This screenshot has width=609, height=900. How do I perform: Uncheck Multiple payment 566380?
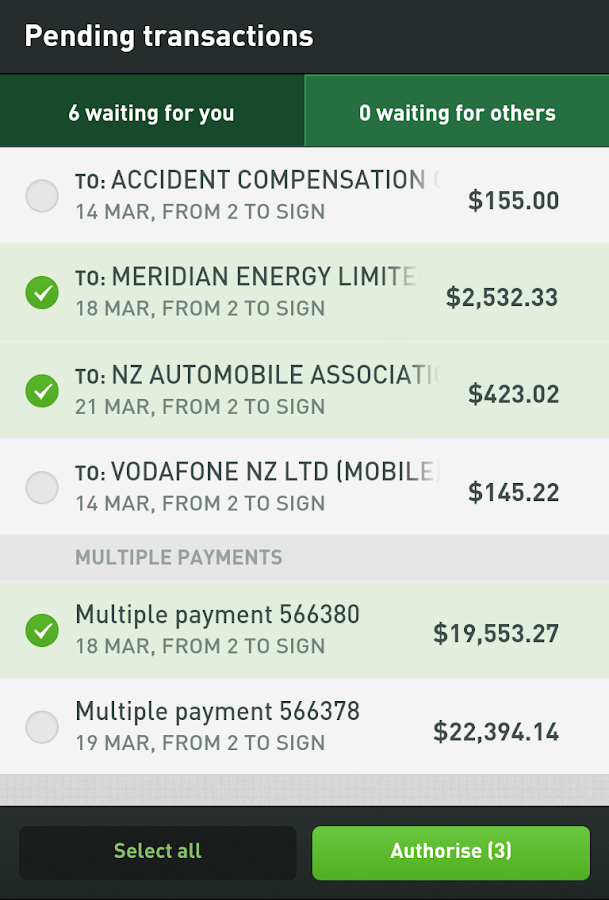coord(42,630)
